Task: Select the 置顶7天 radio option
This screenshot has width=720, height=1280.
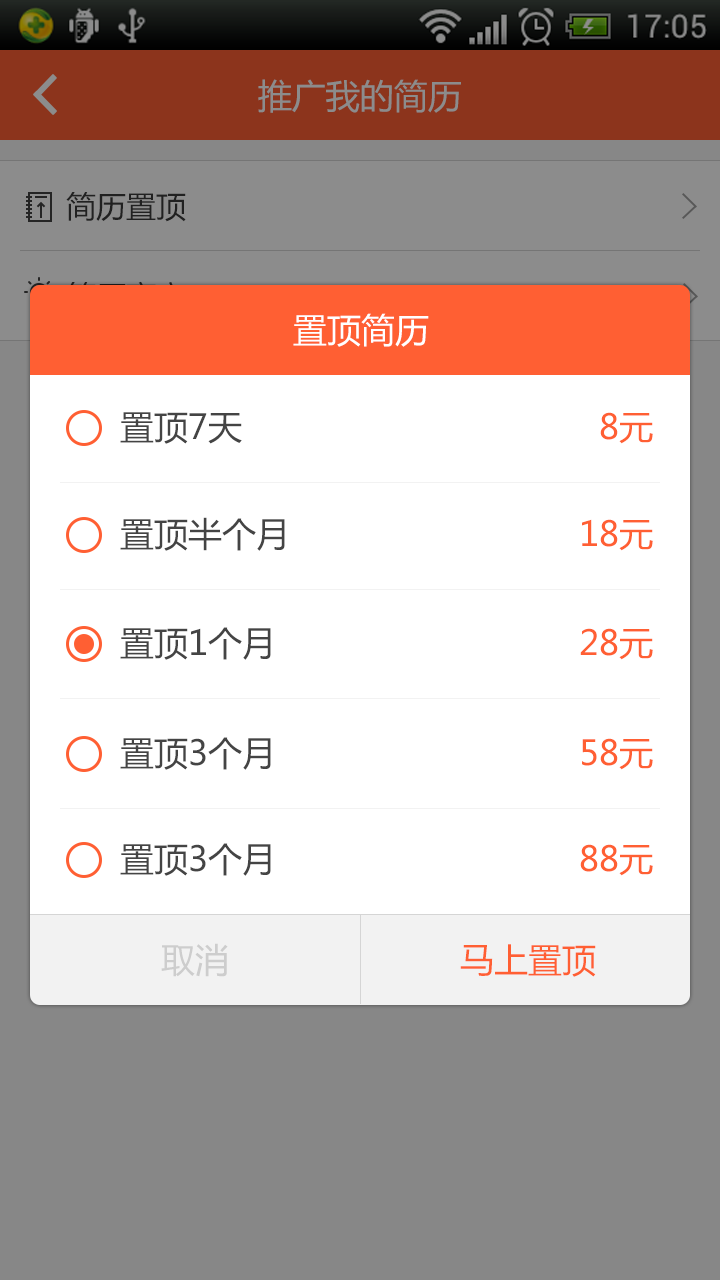Action: (x=84, y=427)
